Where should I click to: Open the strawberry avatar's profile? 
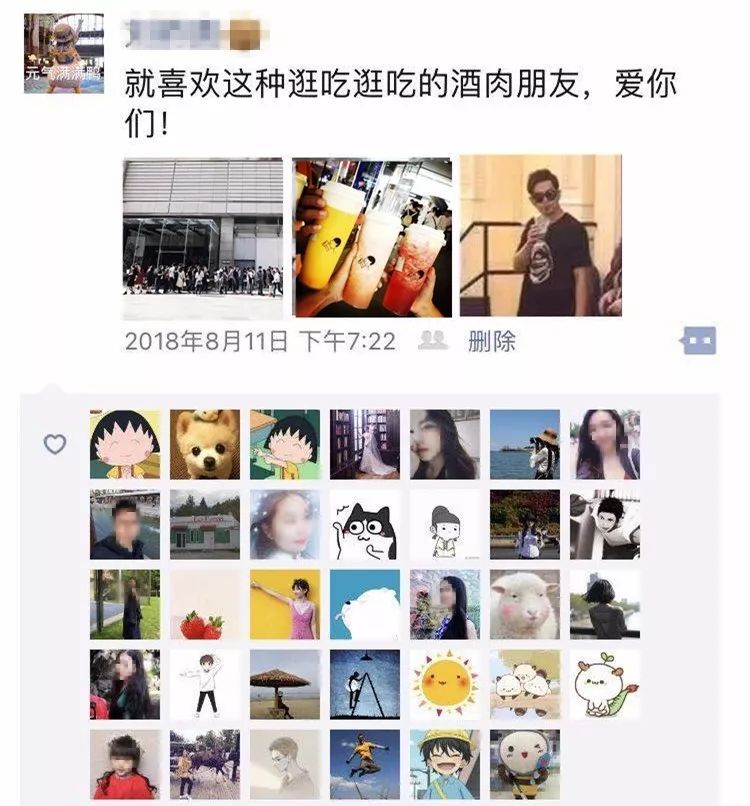click(x=205, y=604)
